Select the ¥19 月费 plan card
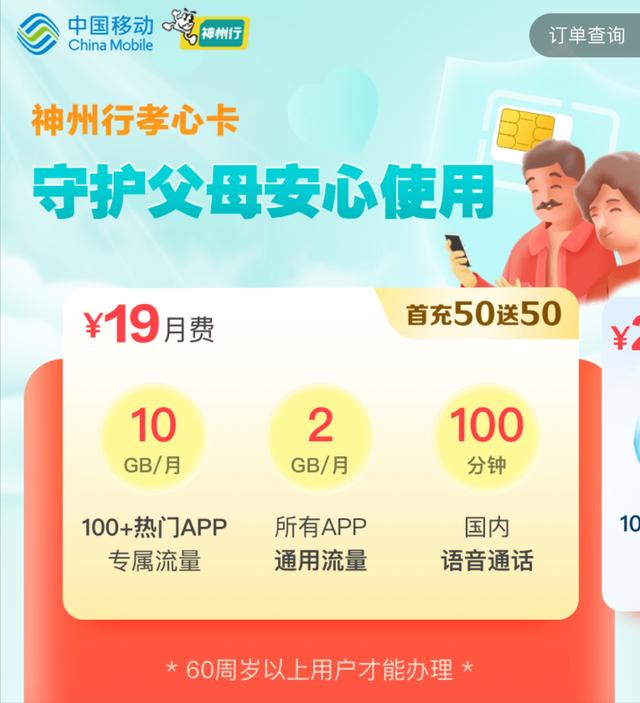The width and height of the screenshot is (640, 703). 320,452
